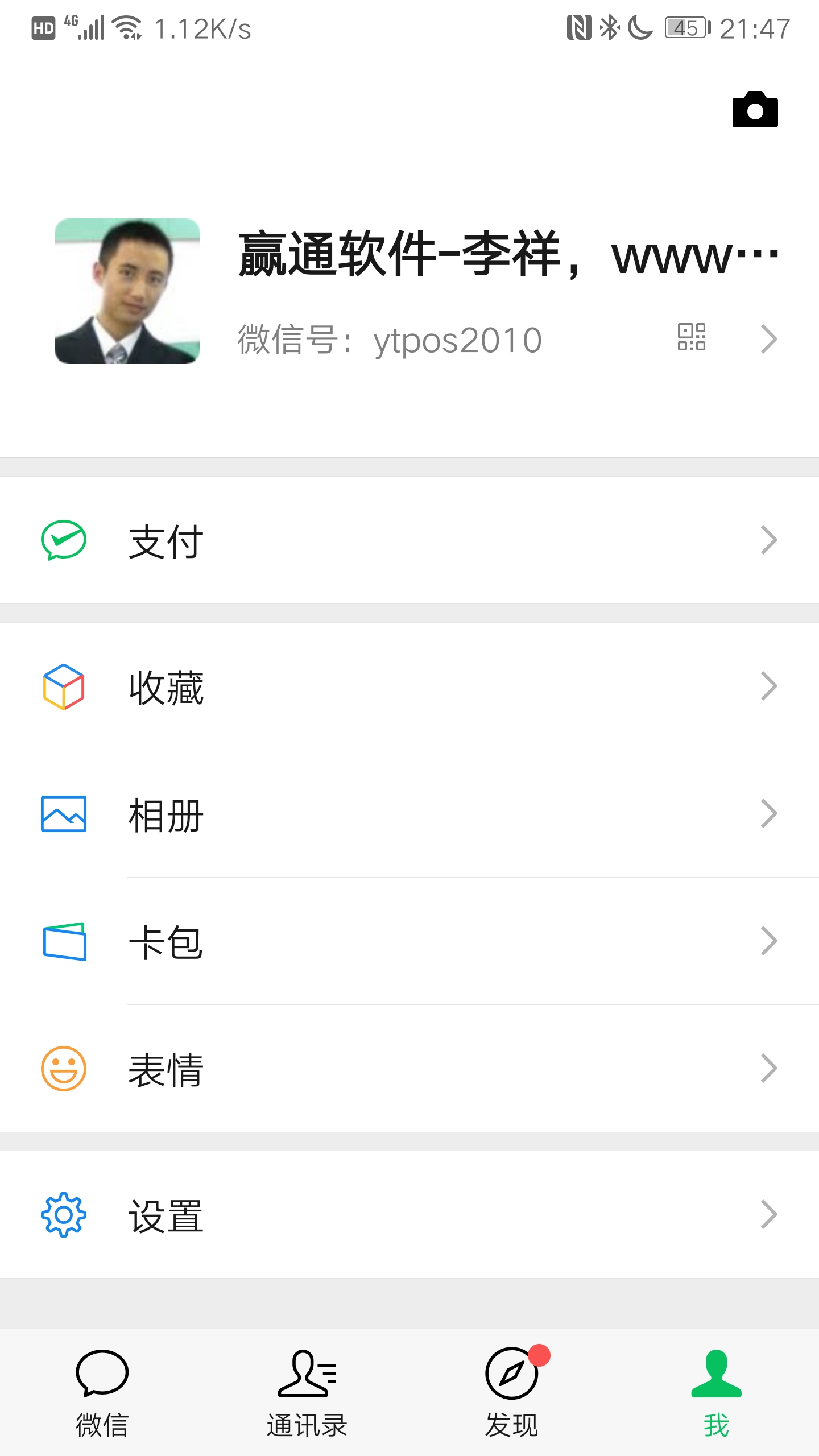Open the camera icon at top
This screenshot has height=1456, width=819.
[755, 110]
